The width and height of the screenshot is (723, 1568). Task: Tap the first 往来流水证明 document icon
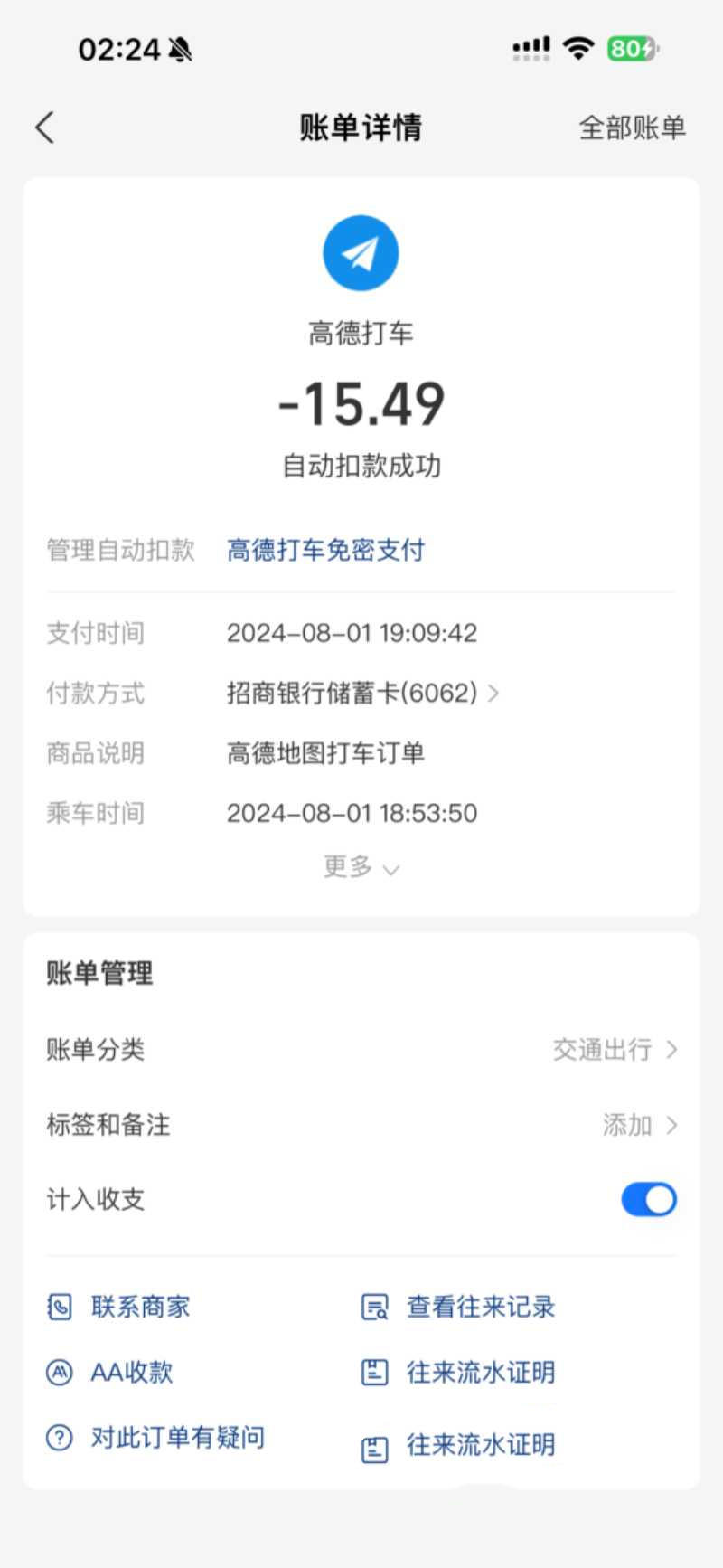pyautogui.click(x=374, y=1373)
